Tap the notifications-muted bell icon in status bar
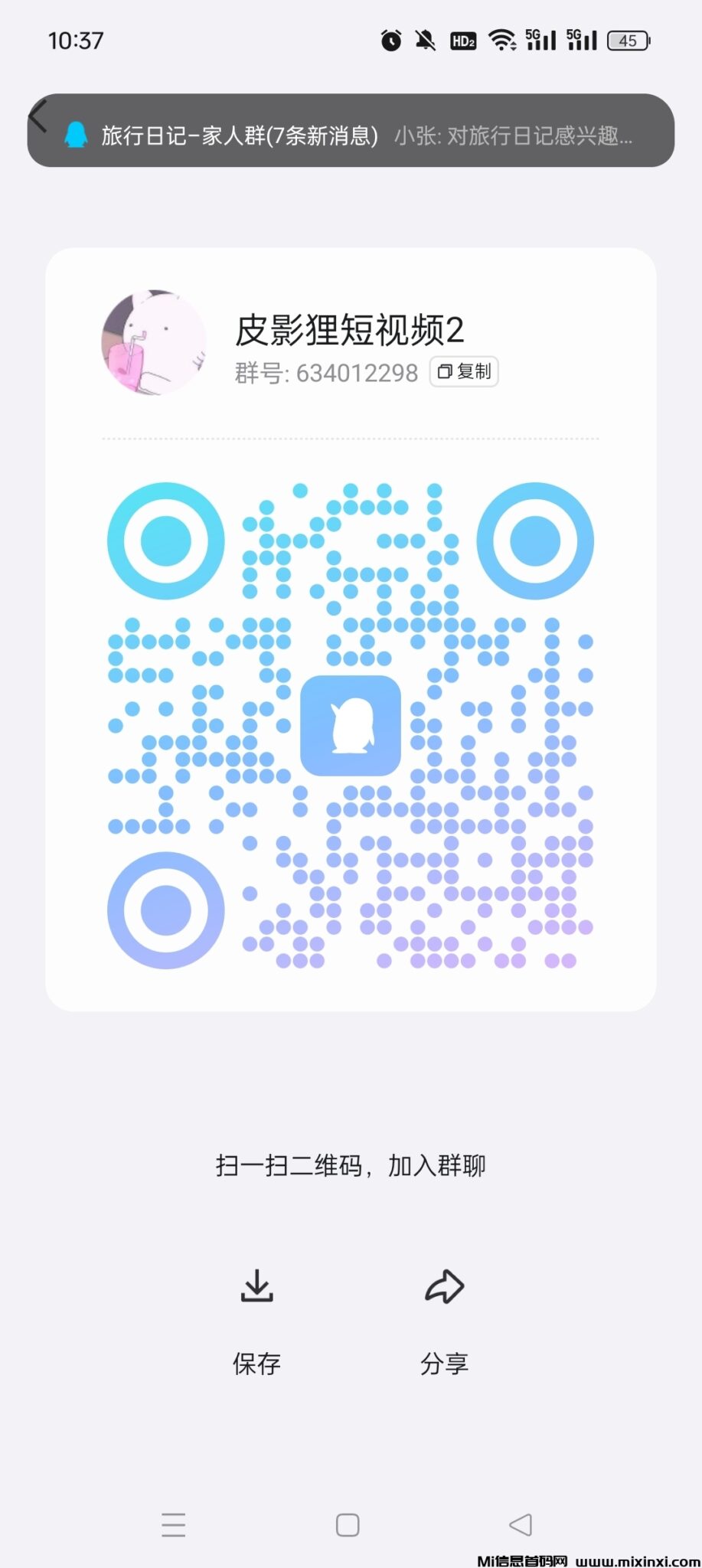The image size is (702, 1568). 423,40
